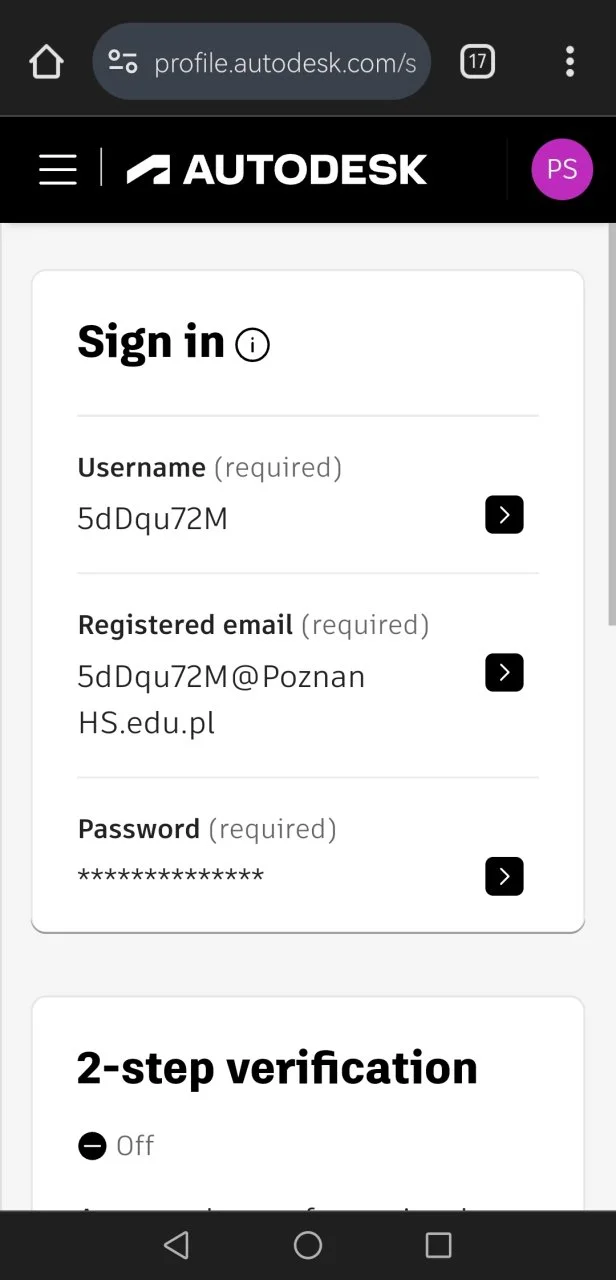
Task: Change the Password with its arrow button
Action: (x=504, y=876)
